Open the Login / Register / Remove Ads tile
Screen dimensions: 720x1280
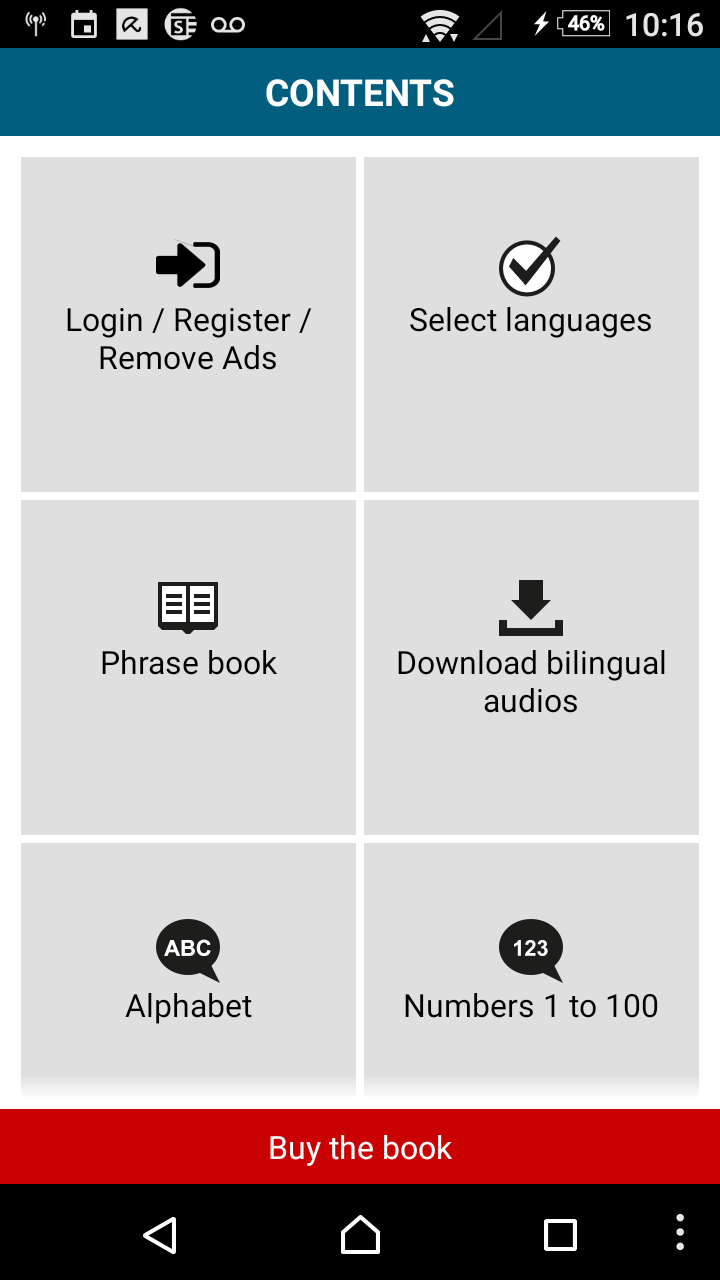(x=188, y=322)
